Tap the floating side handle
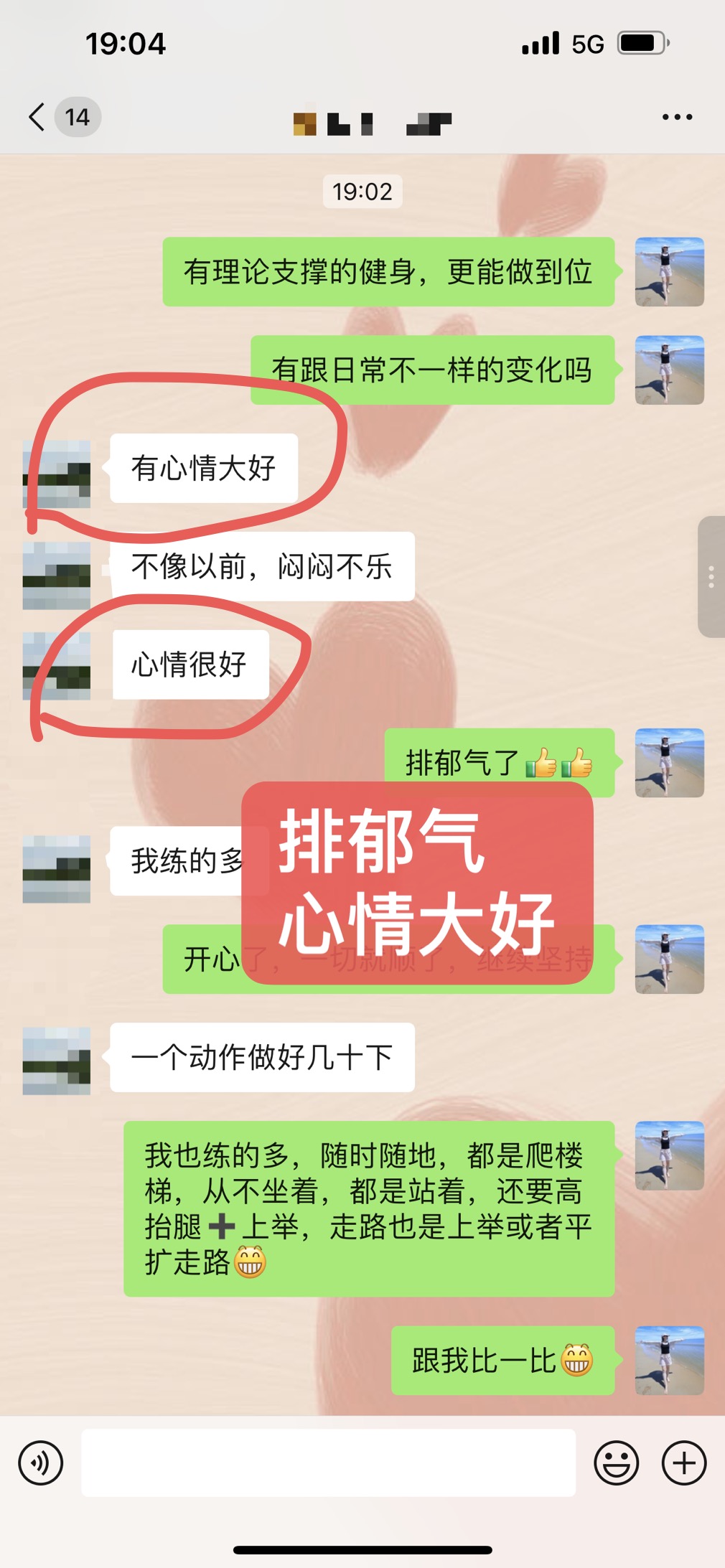 pyautogui.click(x=711, y=576)
